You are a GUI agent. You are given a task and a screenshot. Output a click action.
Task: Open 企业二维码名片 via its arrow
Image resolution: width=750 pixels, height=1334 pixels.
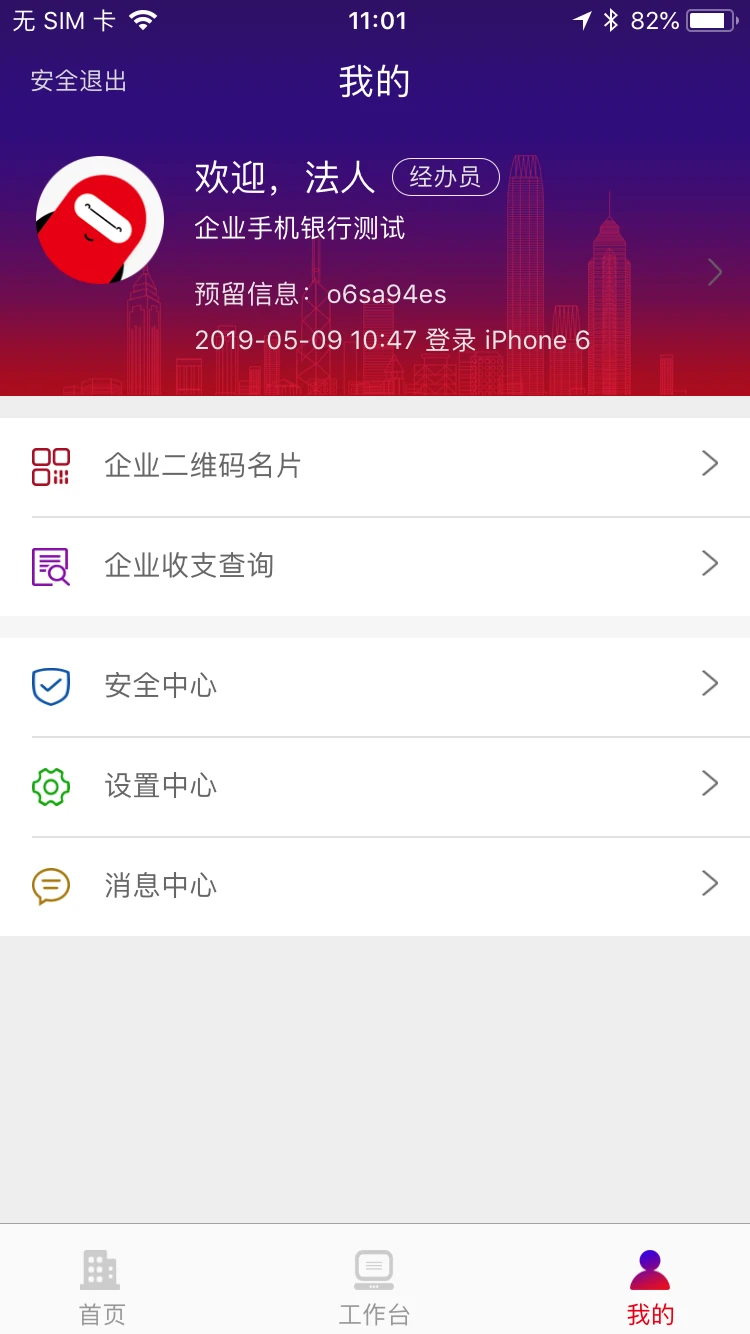pos(710,464)
